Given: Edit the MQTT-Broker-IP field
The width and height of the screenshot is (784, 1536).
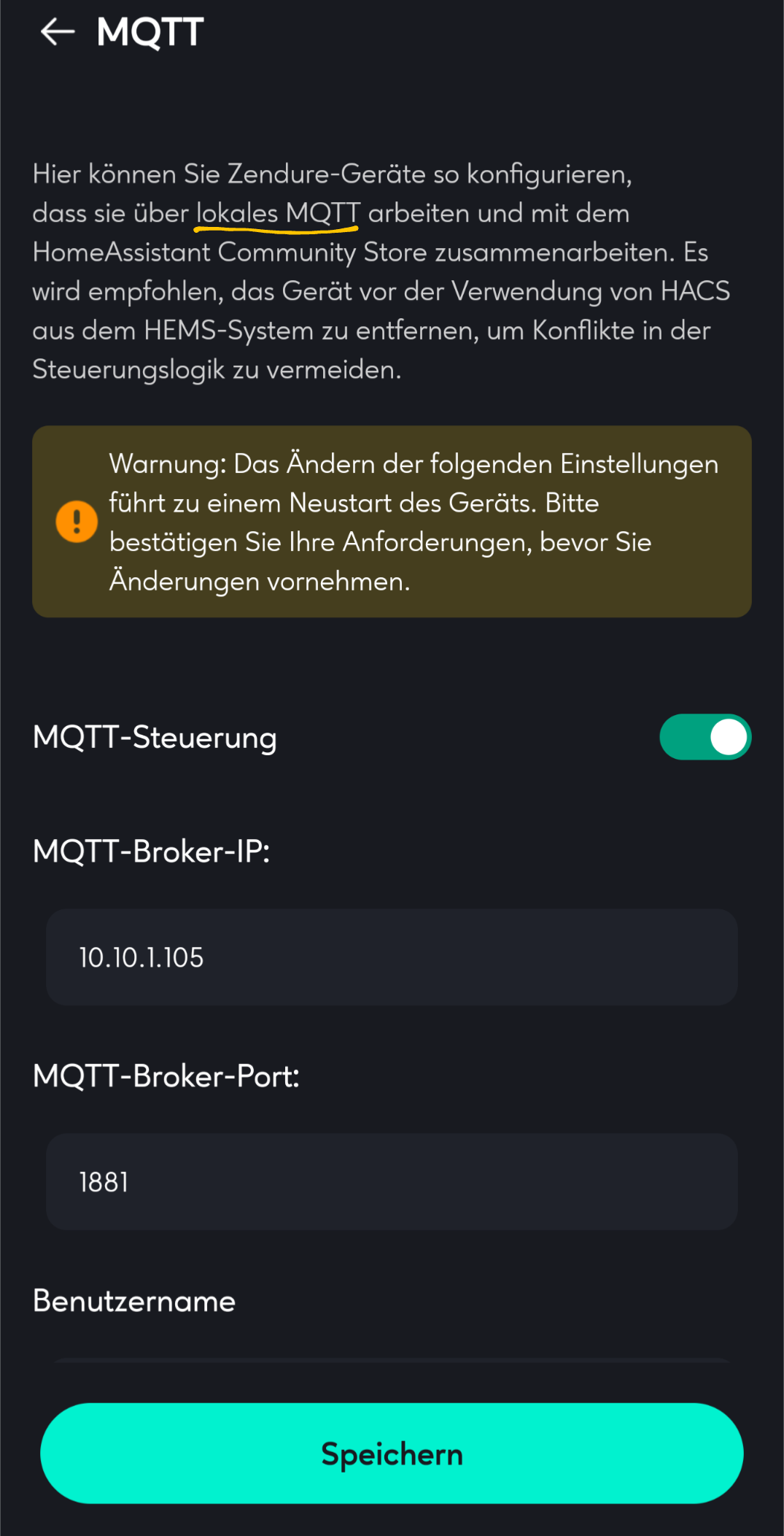Looking at the screenshot, I should coord(392,957).
